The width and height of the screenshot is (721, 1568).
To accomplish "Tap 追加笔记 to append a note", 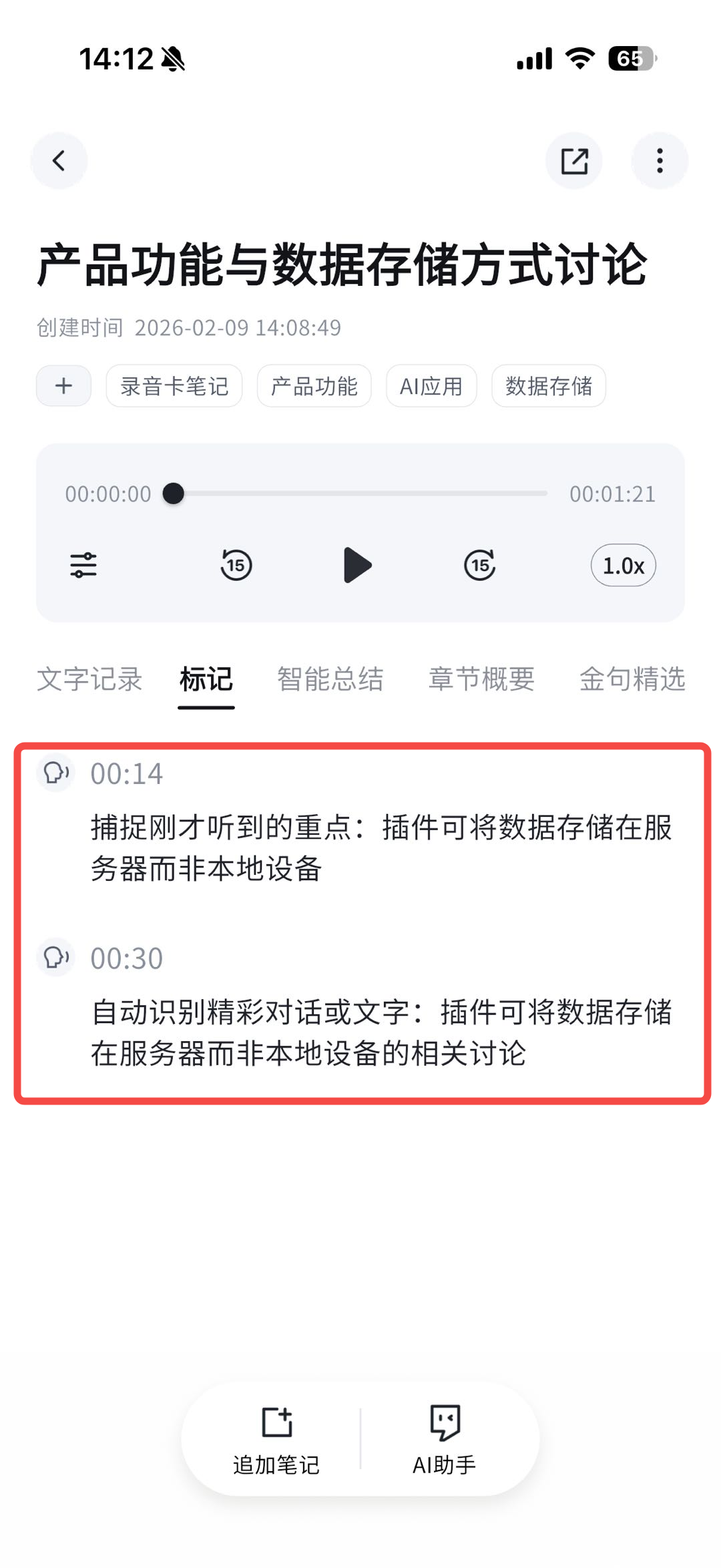I will [276, 1439].
